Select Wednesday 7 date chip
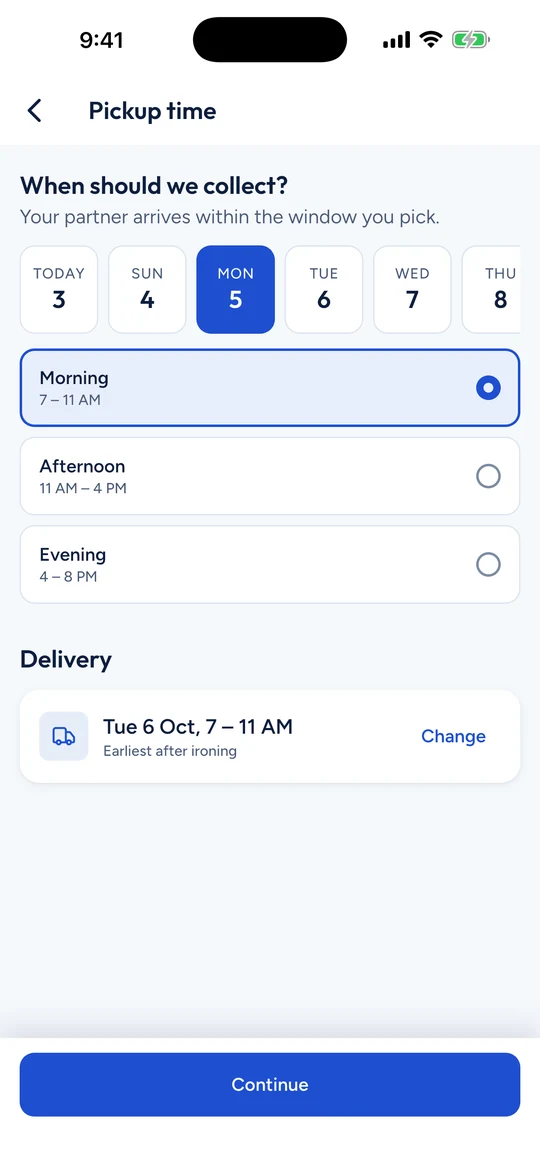The width and height of the screenshot is (540, 1173). click(412, 290)
